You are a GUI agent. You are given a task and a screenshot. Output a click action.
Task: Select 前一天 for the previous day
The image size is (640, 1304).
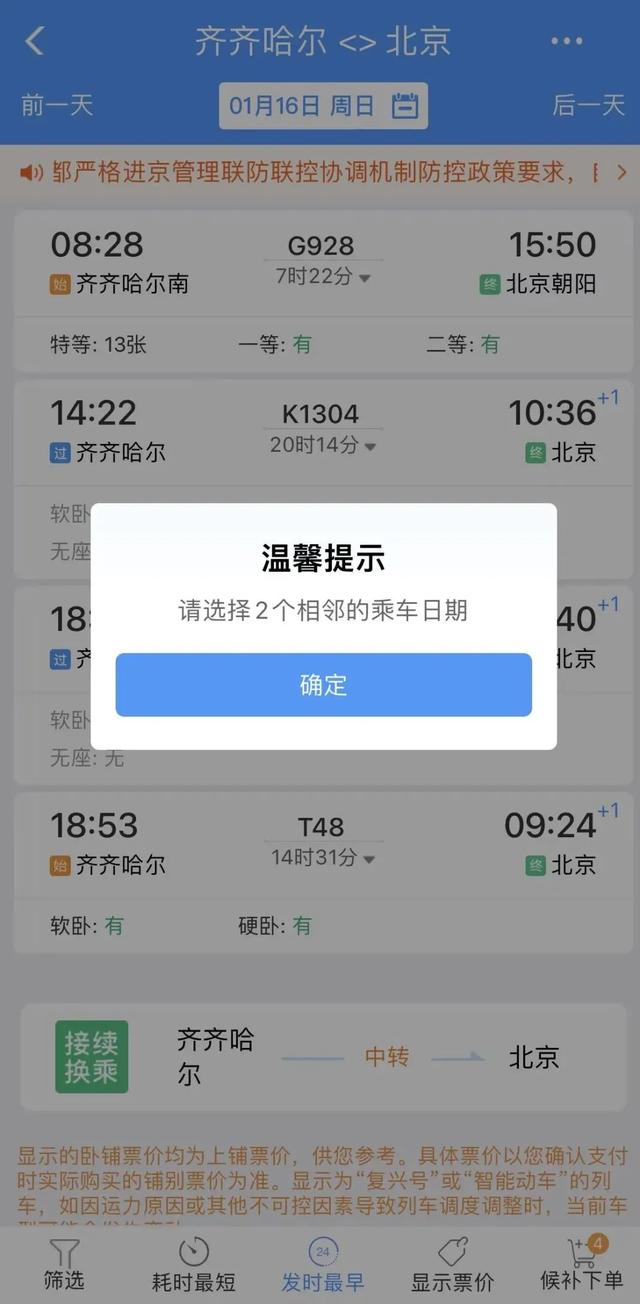(57, 105)
